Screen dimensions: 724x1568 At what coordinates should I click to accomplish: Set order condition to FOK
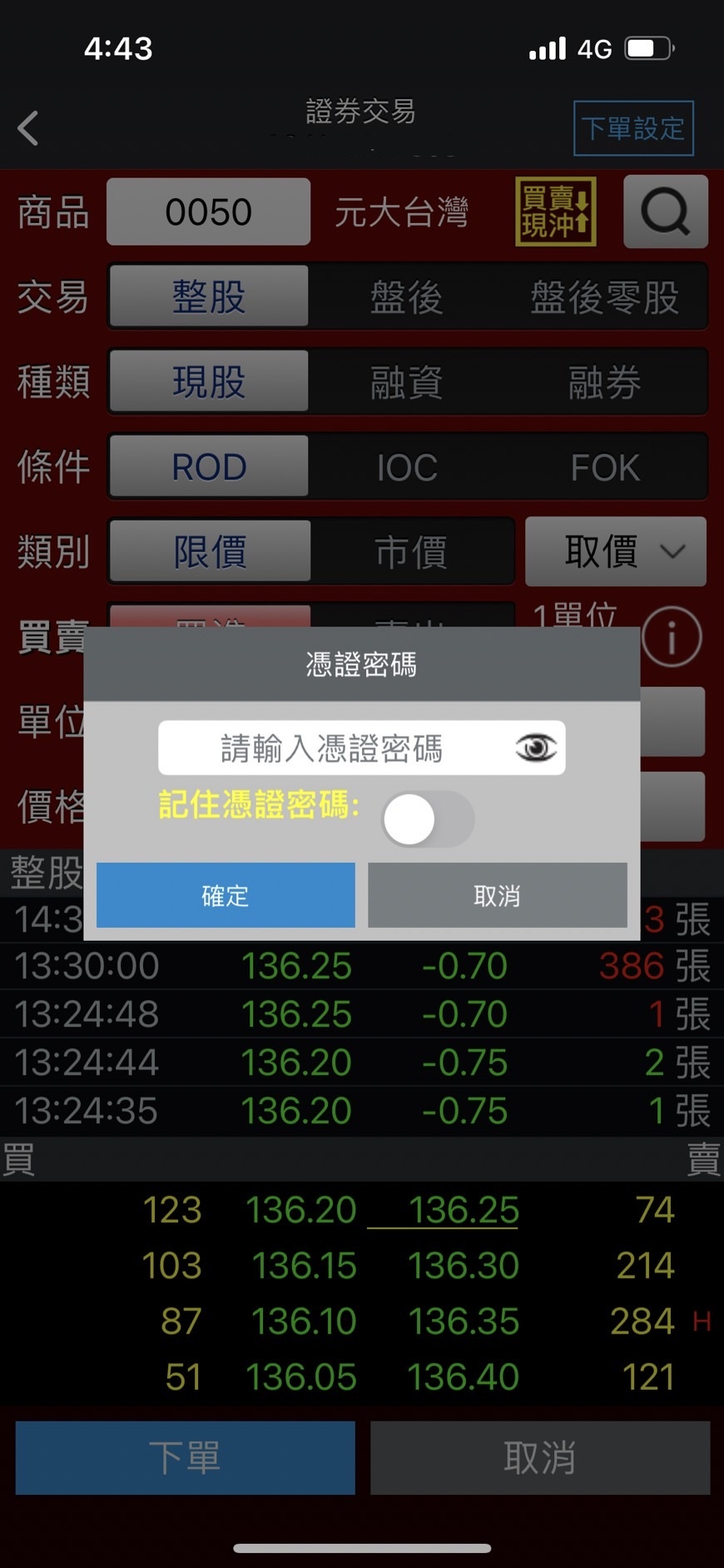point(605,467)
